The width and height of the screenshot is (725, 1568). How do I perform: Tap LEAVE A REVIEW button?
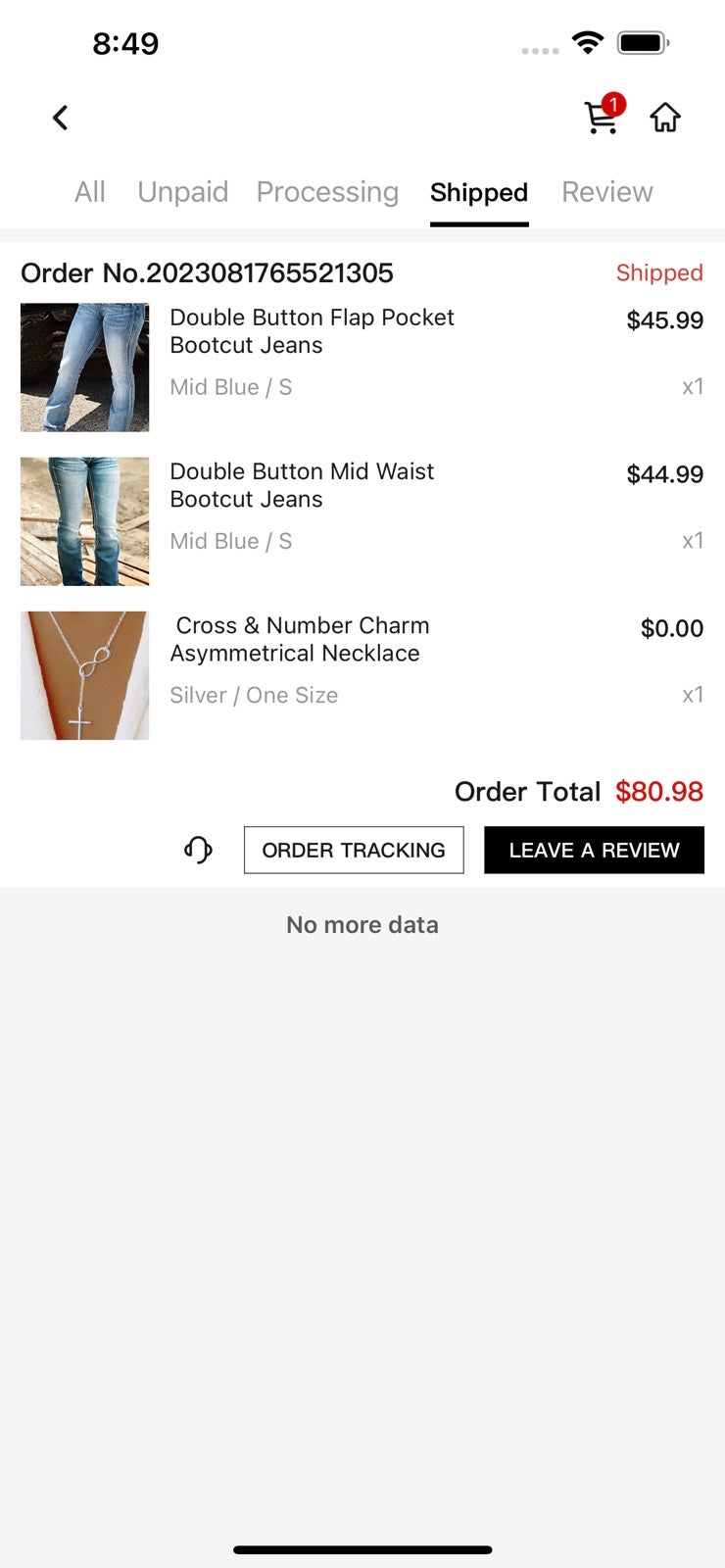pos(594,850)
